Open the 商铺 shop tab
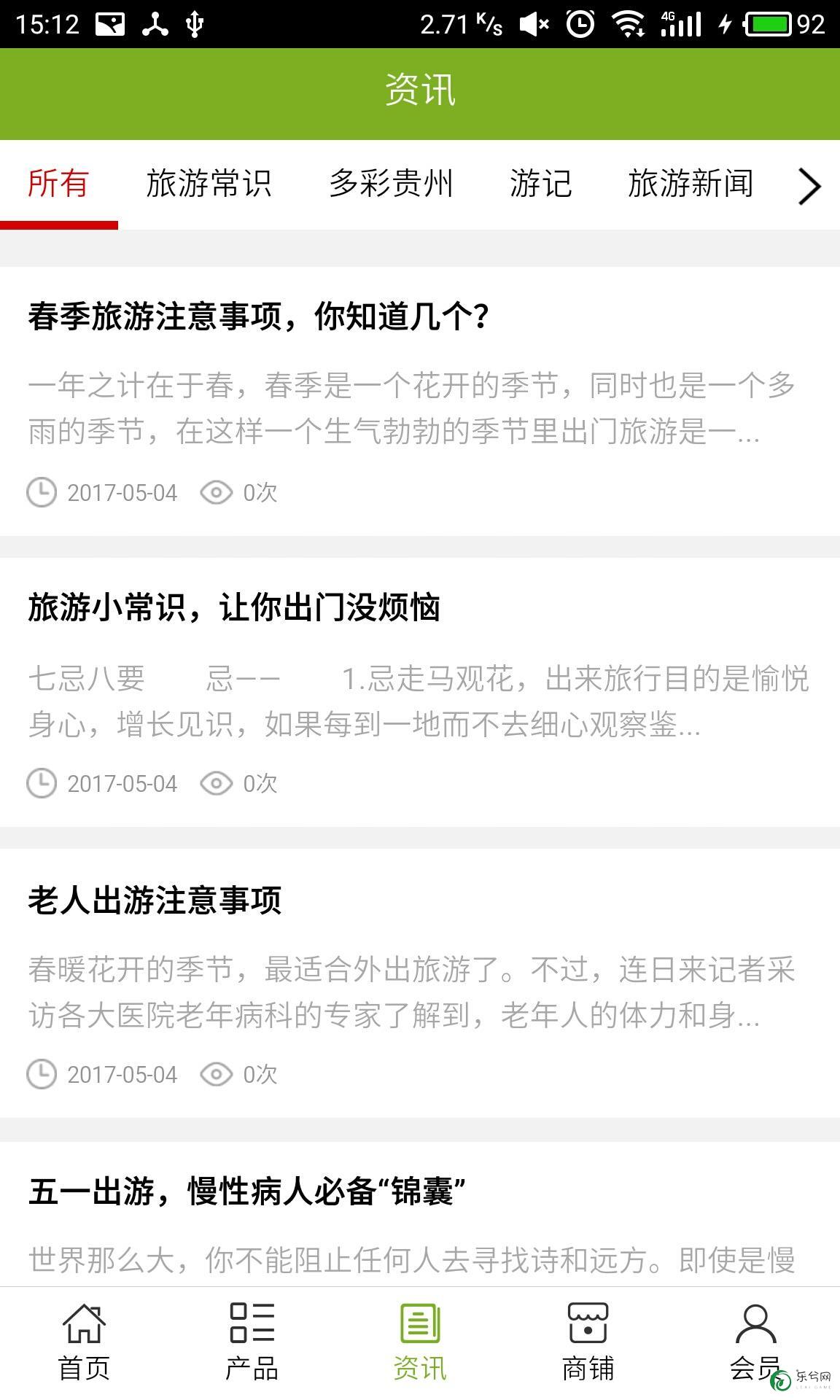Image resolution: width=840 pixels, height=1400 pixels. (588, 1342)
